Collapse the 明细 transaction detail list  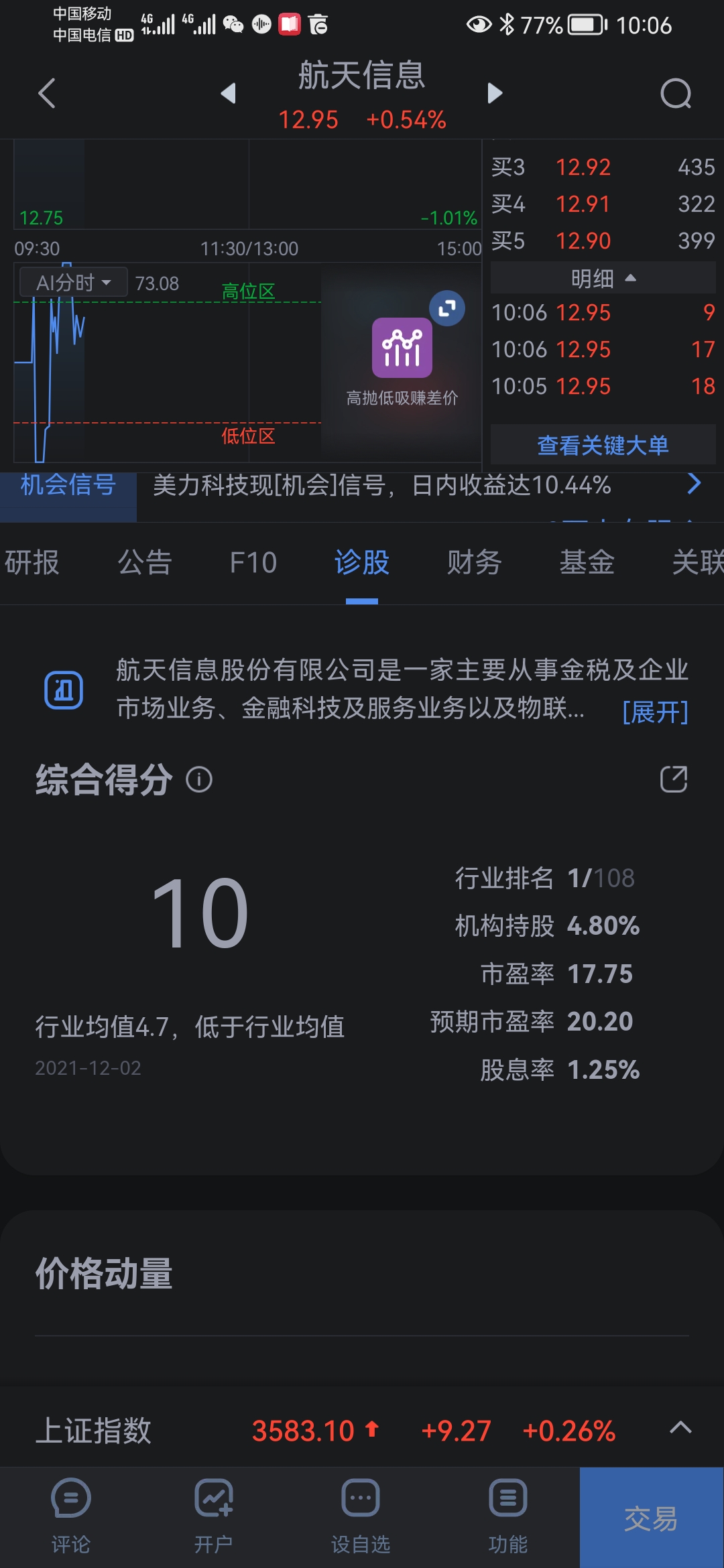point(629,278)
